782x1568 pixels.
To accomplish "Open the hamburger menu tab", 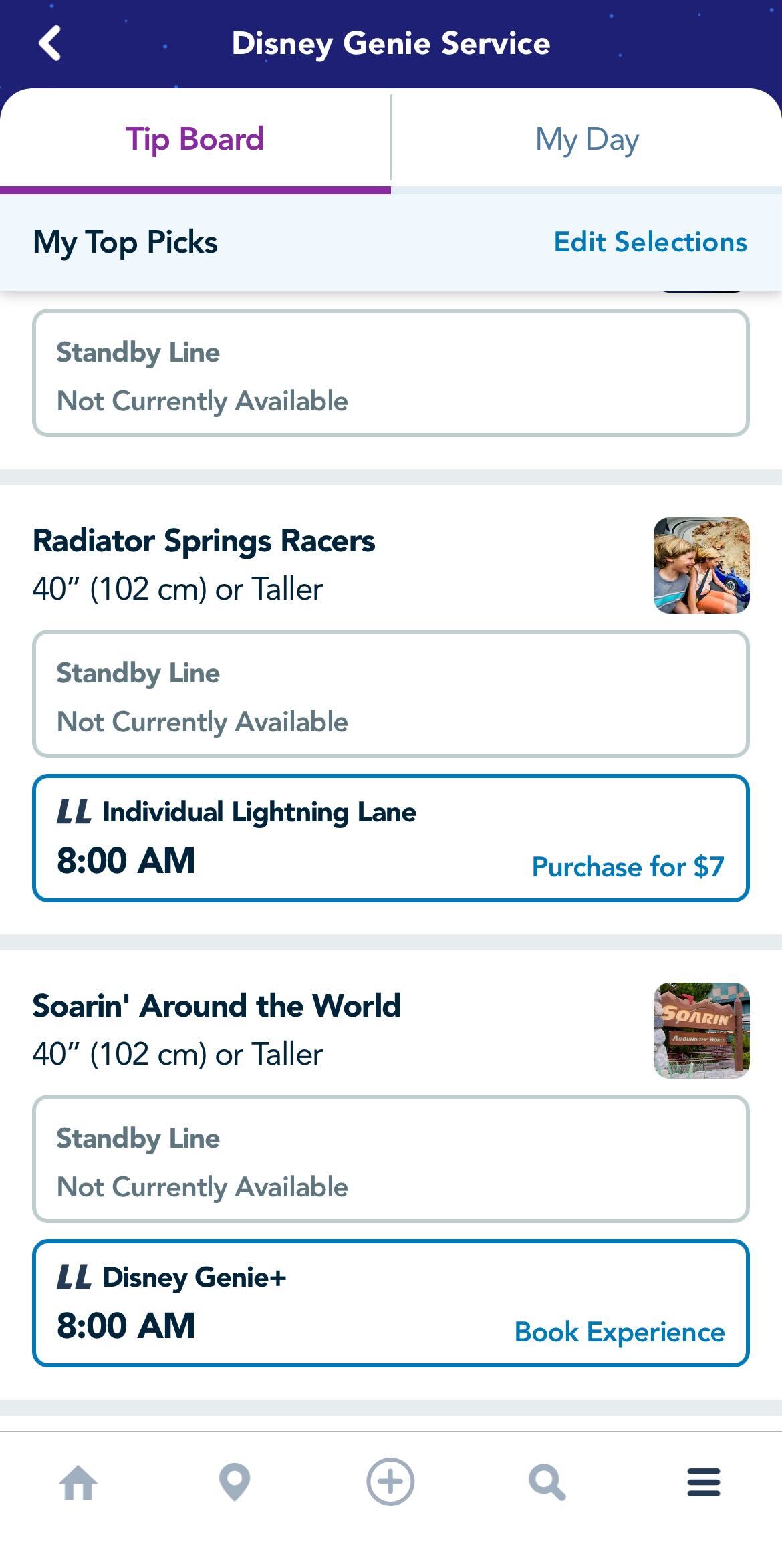I will tap(703, 1482).
